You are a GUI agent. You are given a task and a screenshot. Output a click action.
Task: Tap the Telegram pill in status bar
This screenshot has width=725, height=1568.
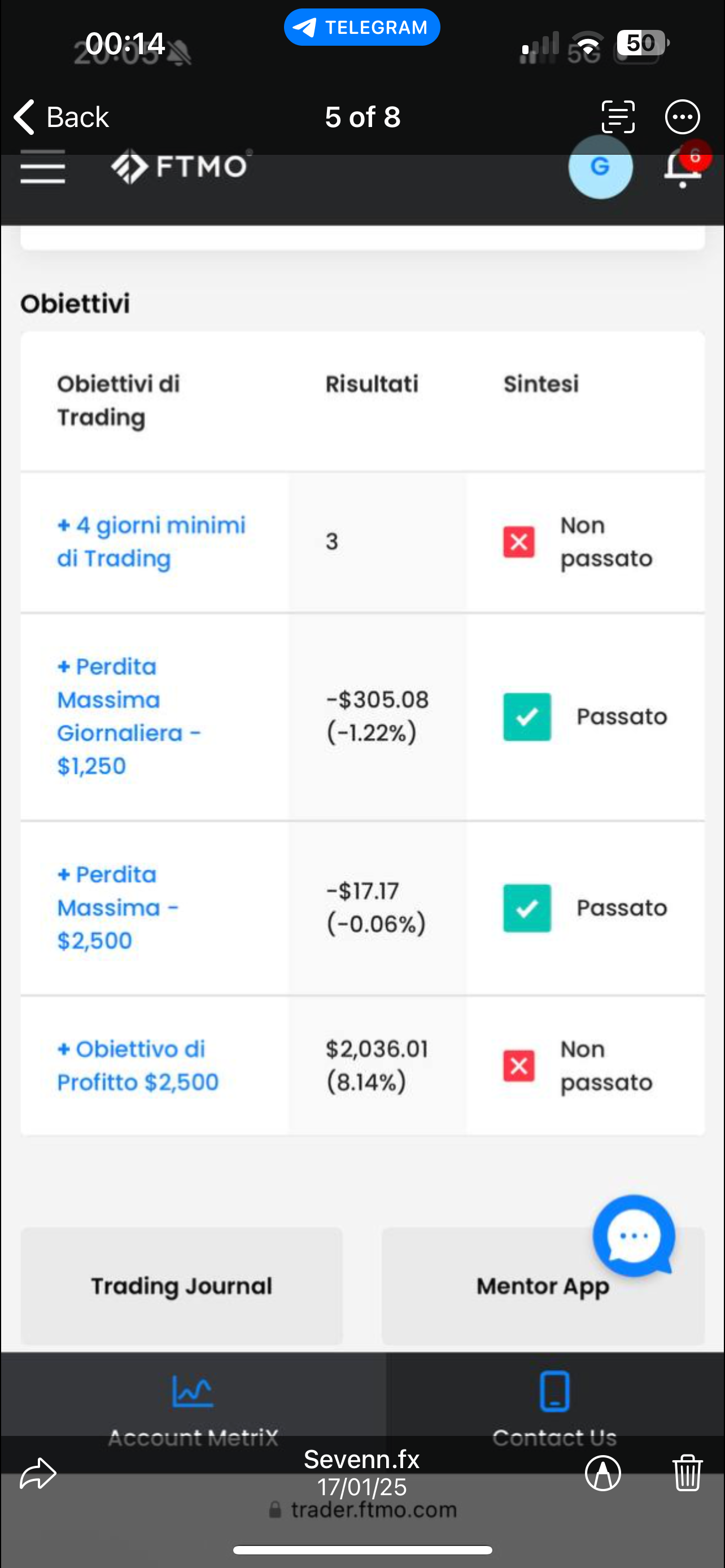click(361, 28)
